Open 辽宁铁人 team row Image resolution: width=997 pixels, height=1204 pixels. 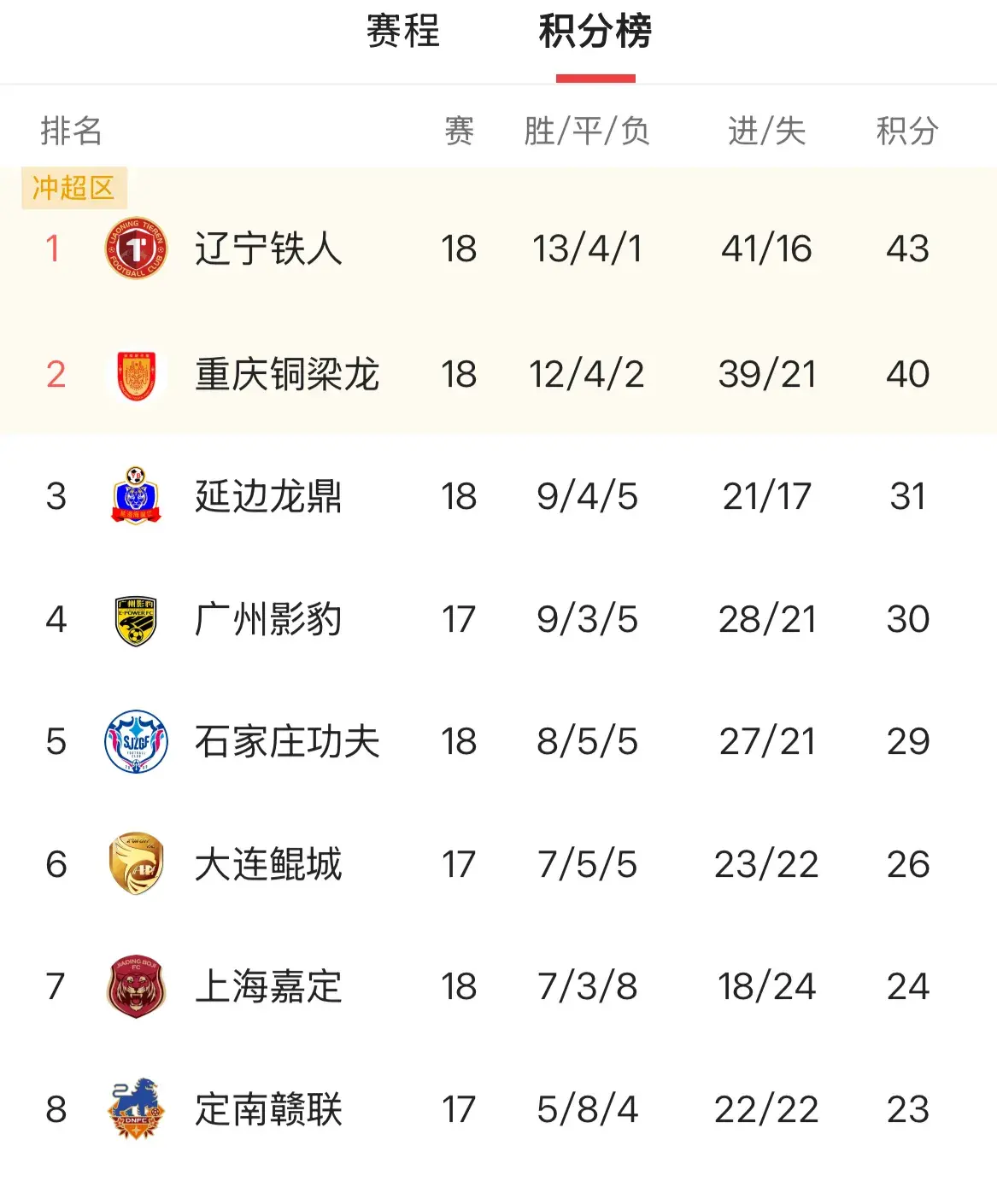tap(268, 248)
